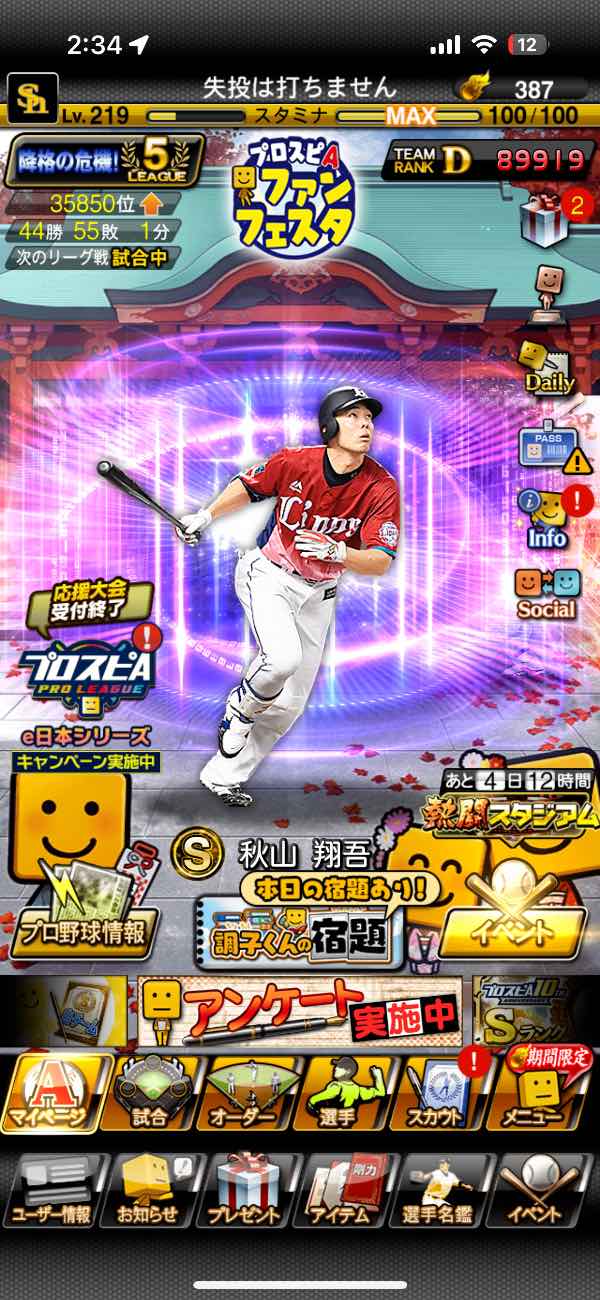Open the Info icon
The height and width of the screenshot is (1300, 600).
coord(548,518)
